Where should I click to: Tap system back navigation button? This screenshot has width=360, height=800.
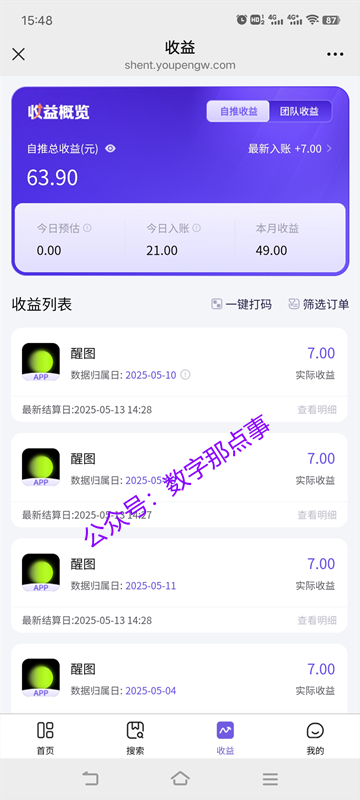pos(90,779)
